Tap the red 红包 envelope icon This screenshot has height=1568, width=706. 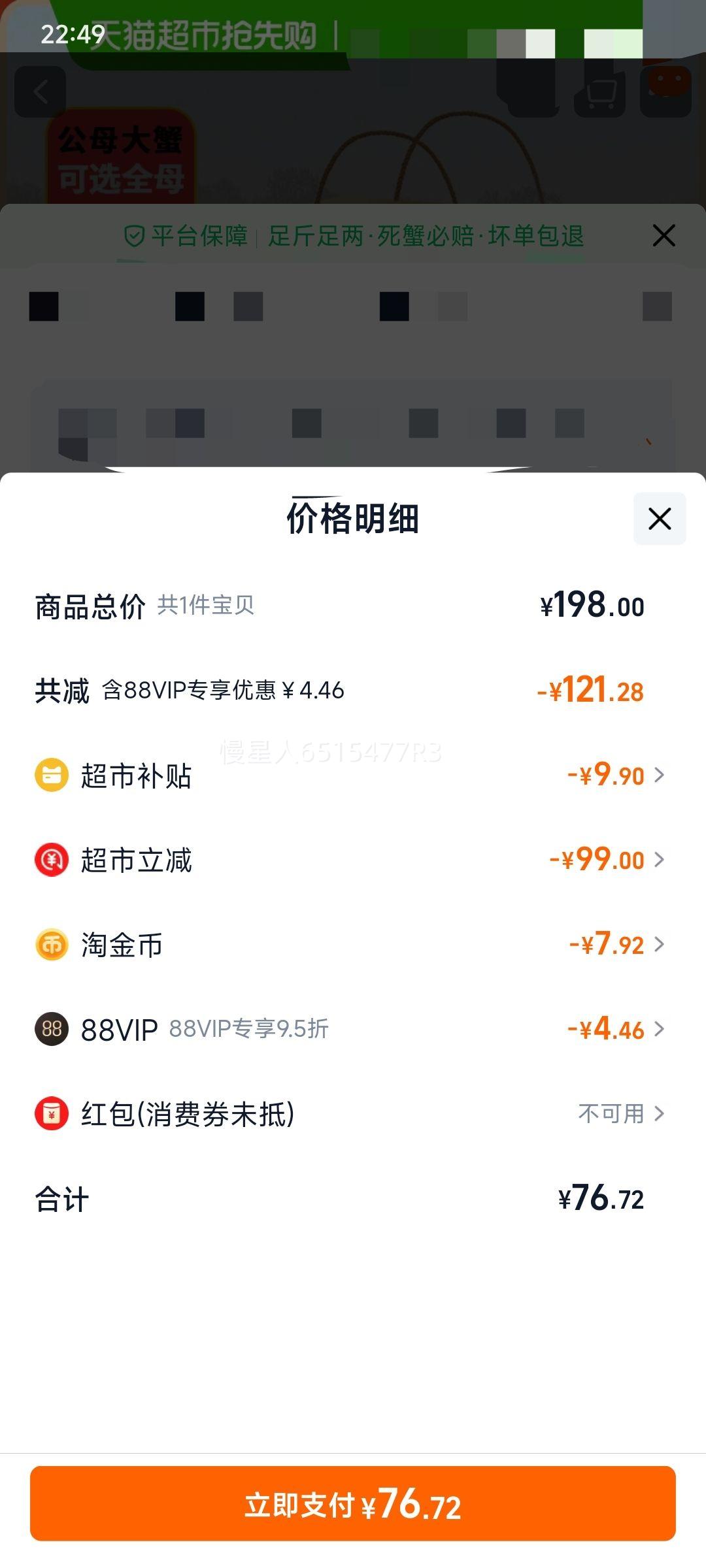(x=52, y=1114)
